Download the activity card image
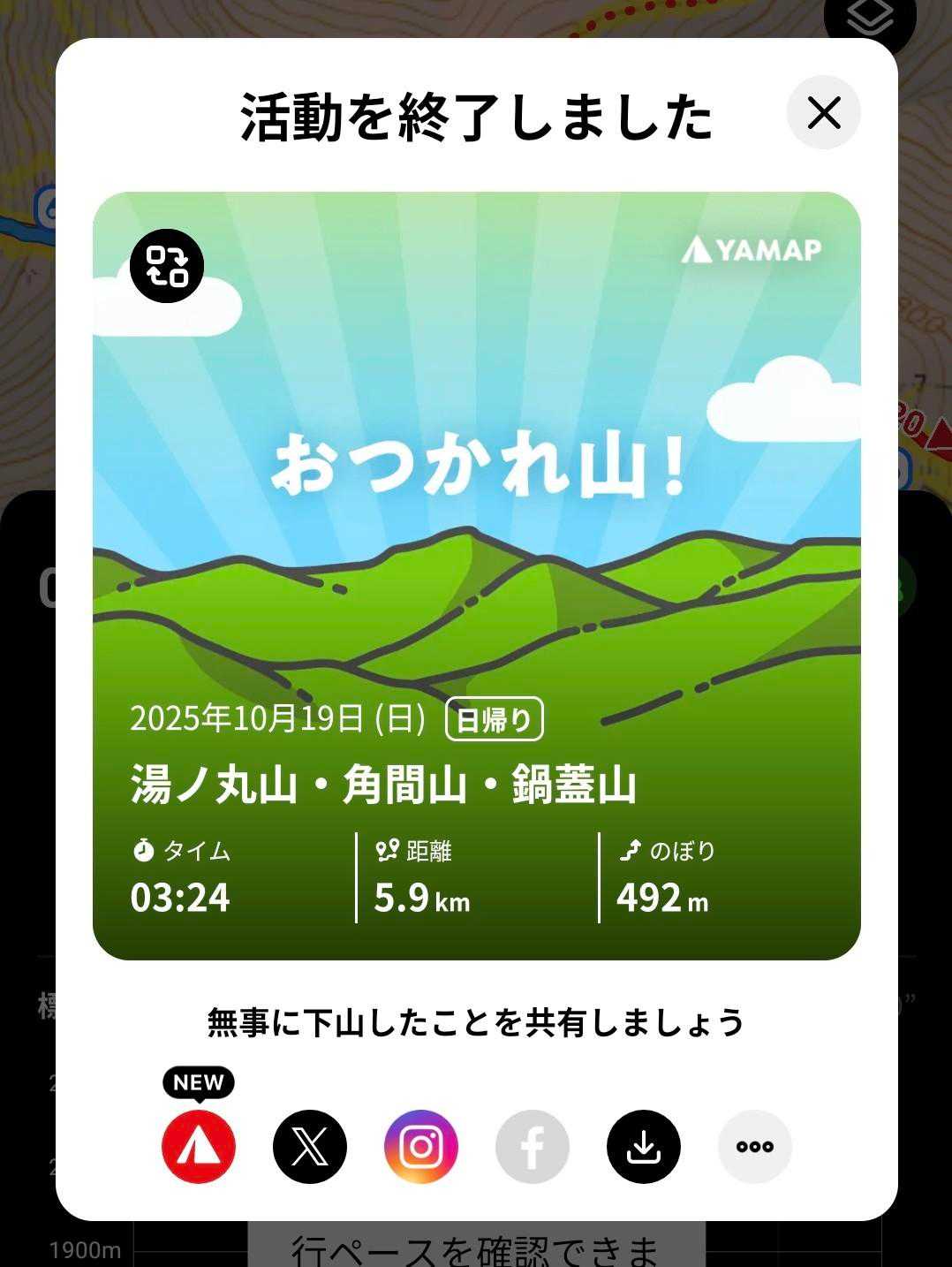 [644, 1147]
